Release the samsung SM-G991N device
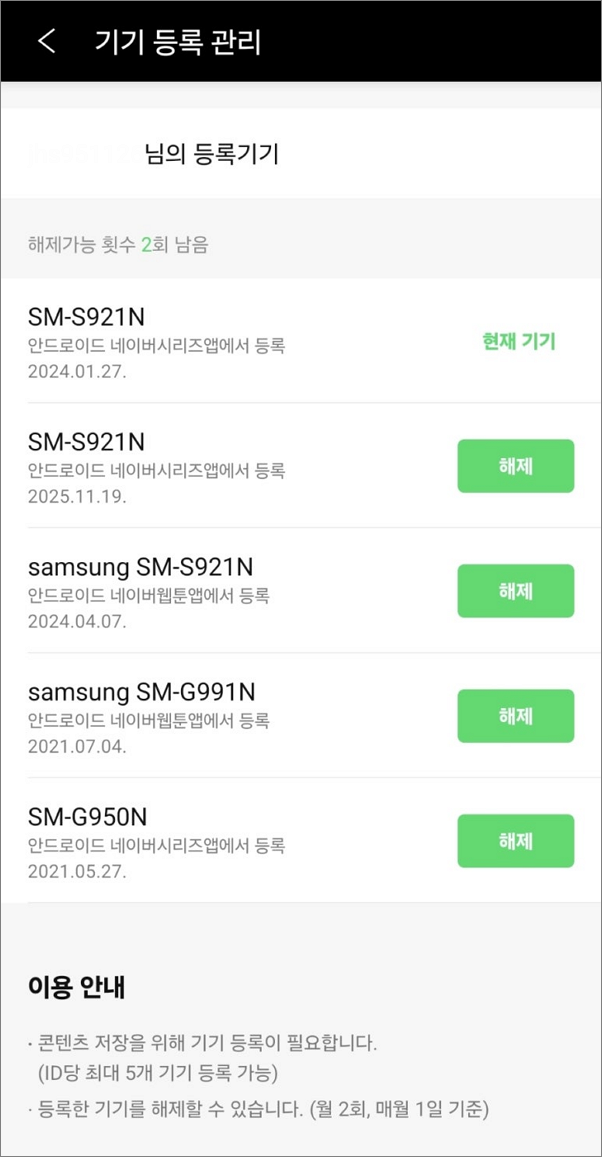This screenshot has height=1157, width=602. pyautogui.click(x=516, y=716)
